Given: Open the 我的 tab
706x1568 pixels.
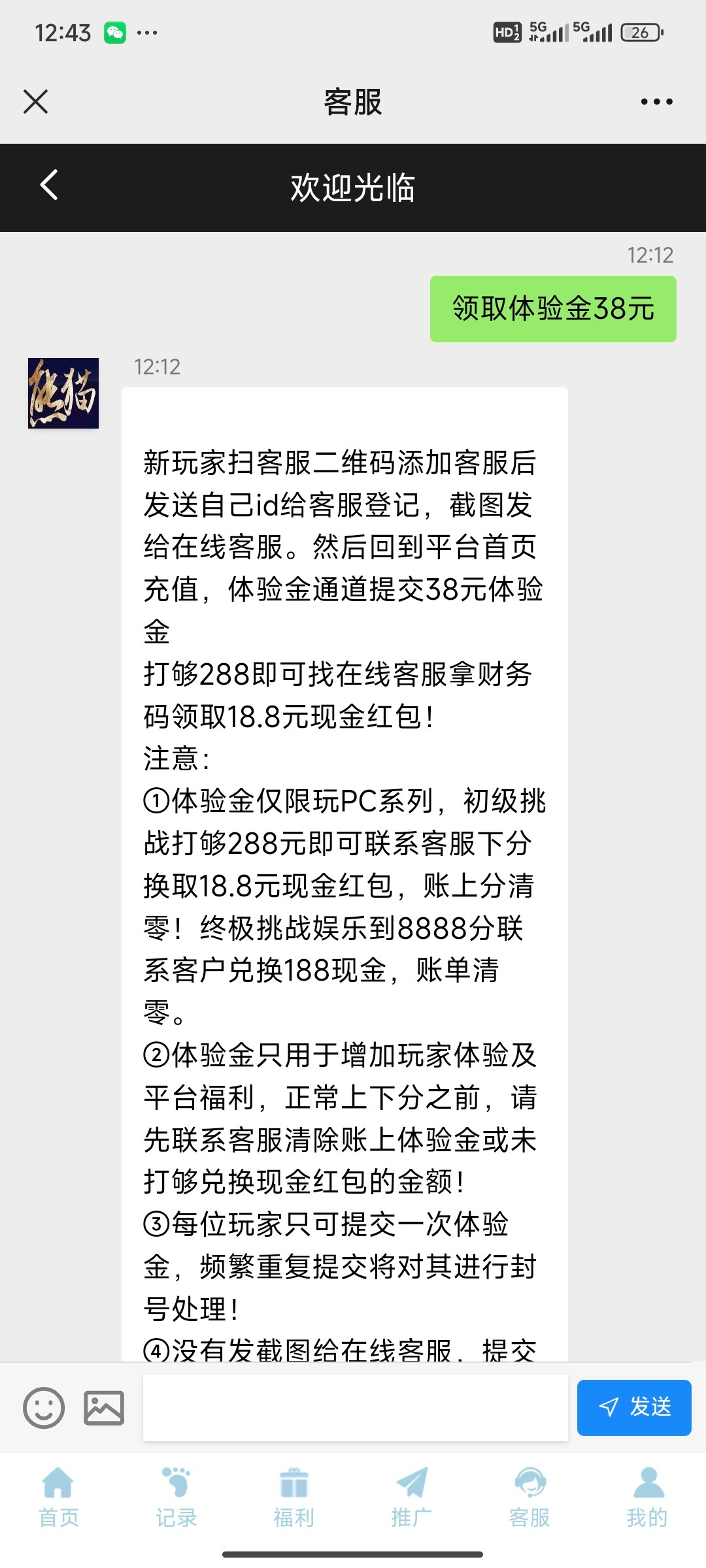Looking at the screenshot, I should pos(647,1497).
